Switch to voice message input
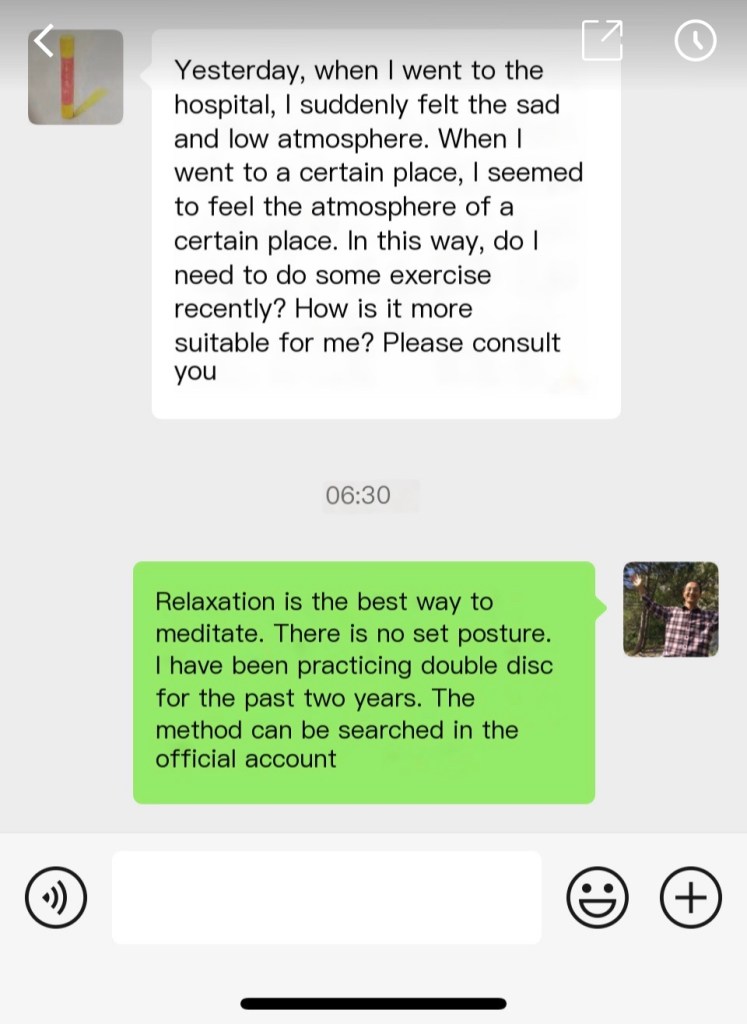Viewport: 747px width, 1024px height. (x=56, y=898)
